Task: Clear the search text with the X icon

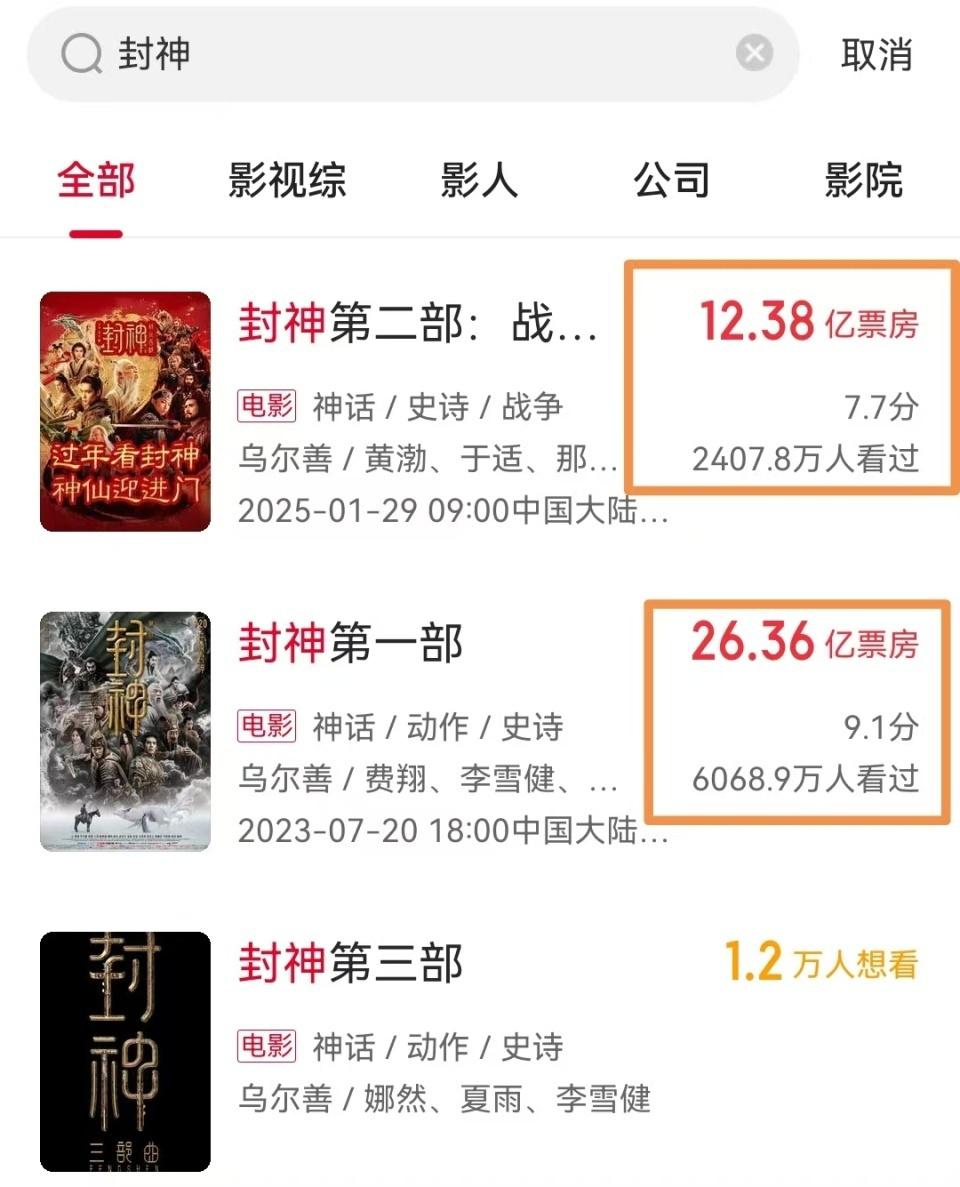Action: (x=755, y=53)
